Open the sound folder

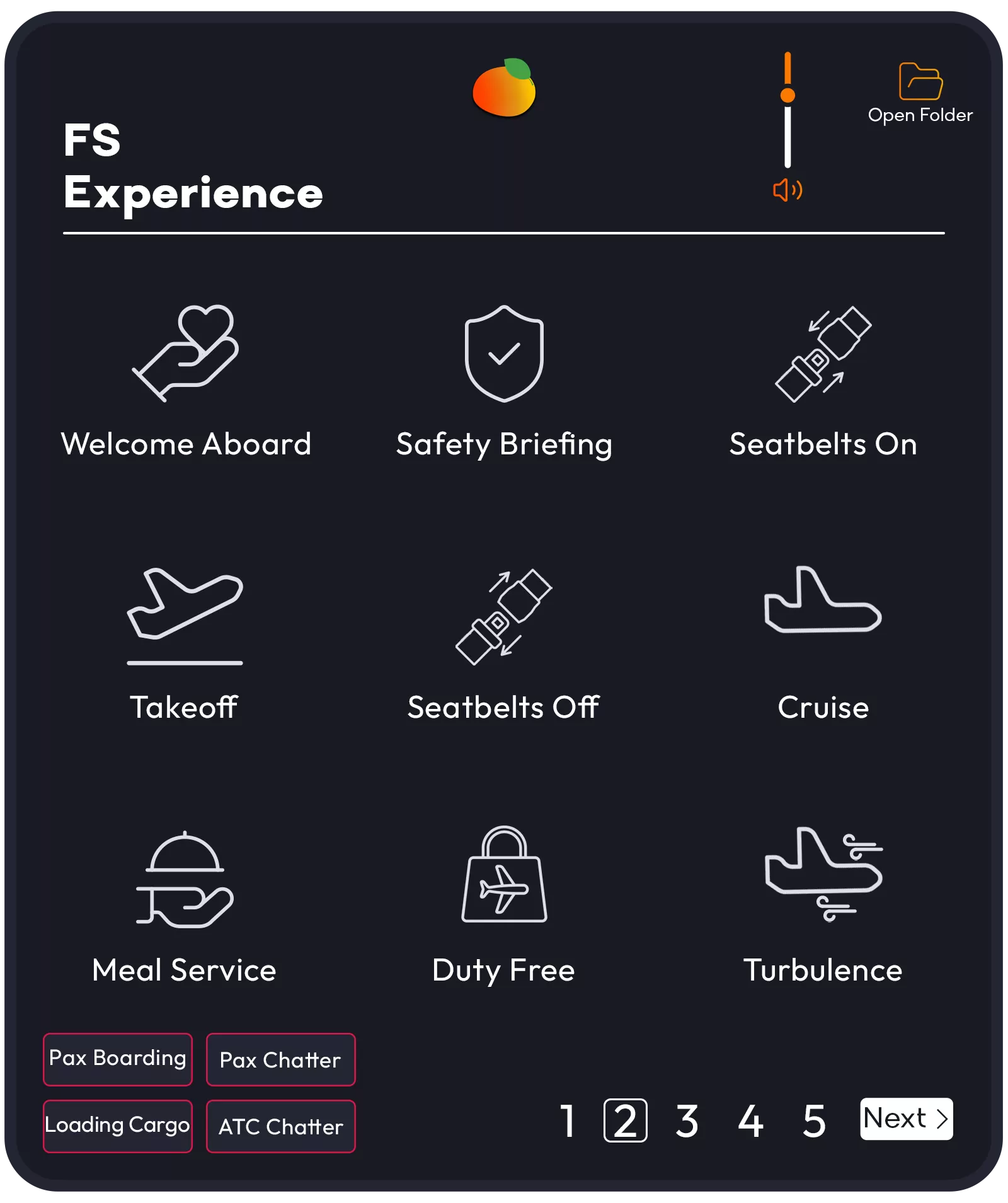[x=920, y=92]
